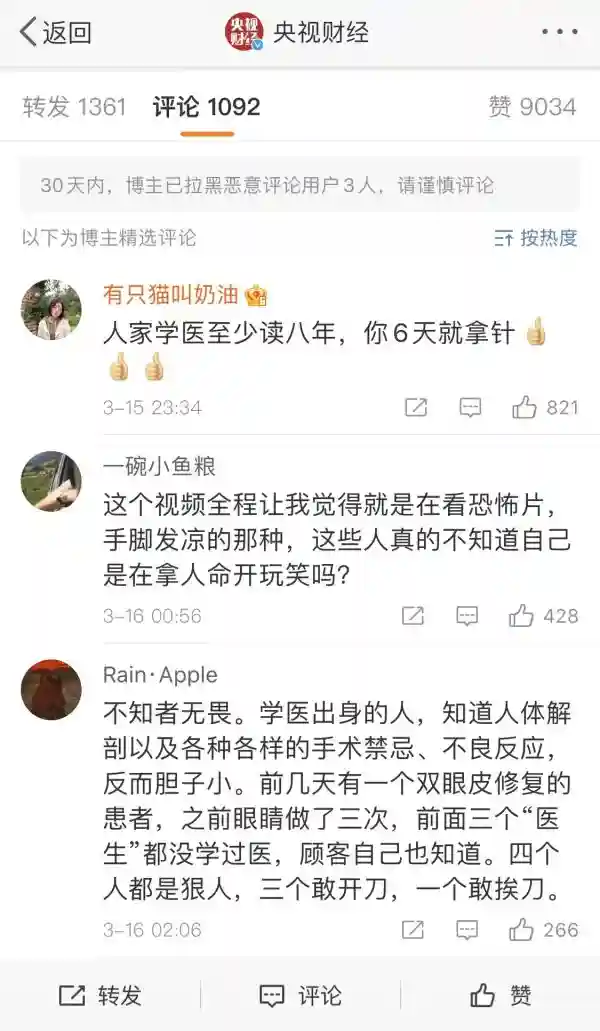Write a comment via bottom 评论 button
The image size is (600, 1031).
tap(300, 995)
